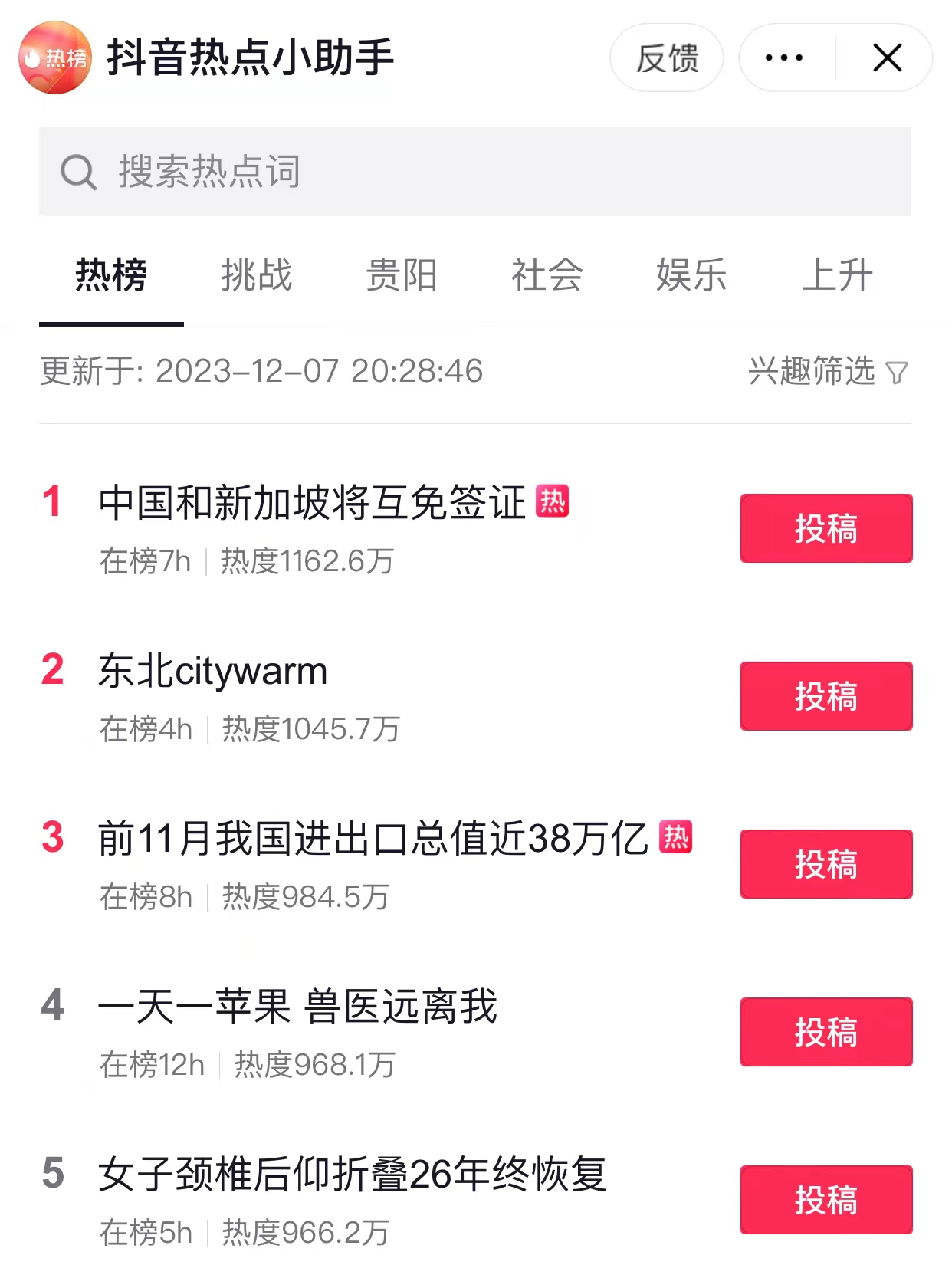Tap 投稿 next to 一天一苹果 兽医远离我

click(826, 1032)
